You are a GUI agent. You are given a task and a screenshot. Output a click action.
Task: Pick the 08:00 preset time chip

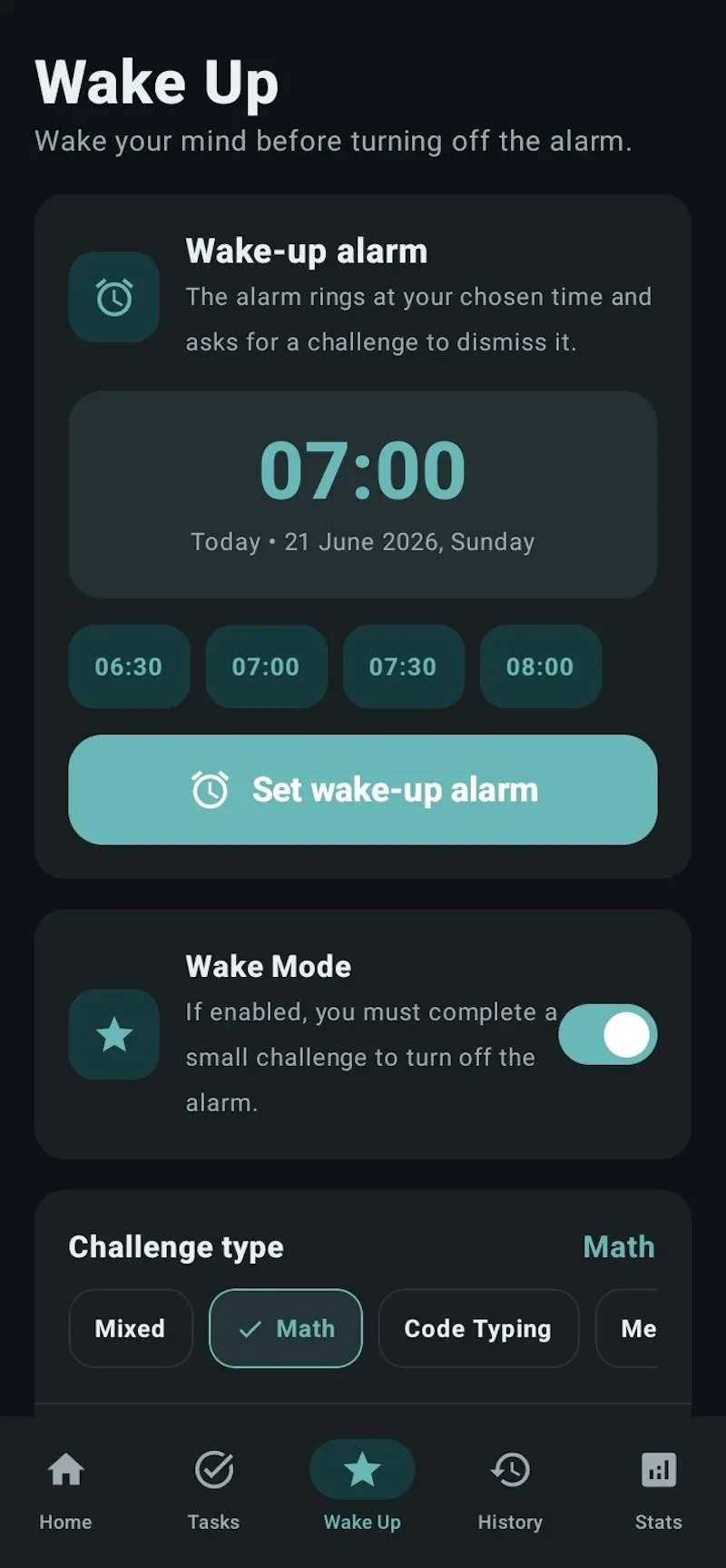tap(540, 666)
